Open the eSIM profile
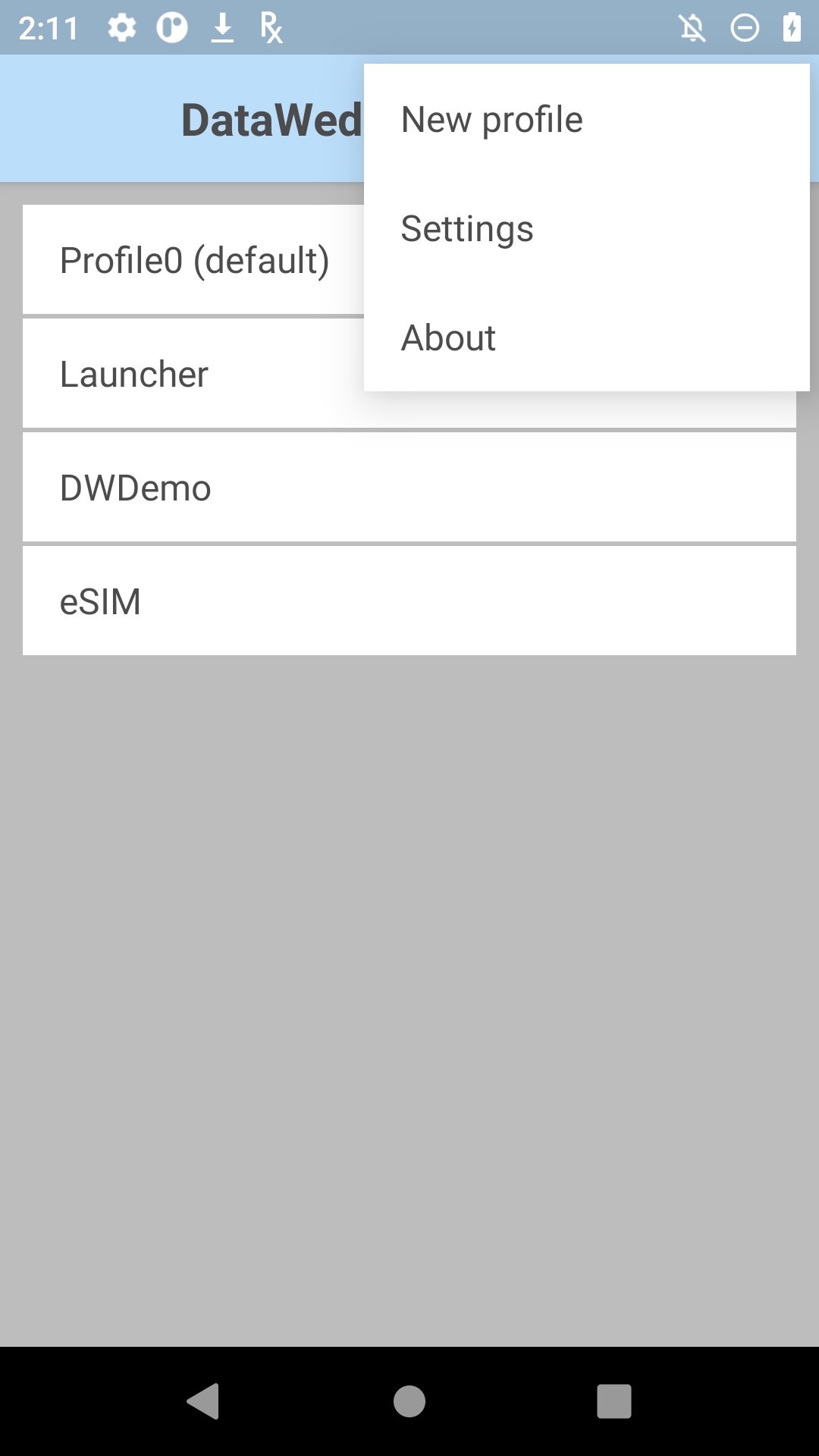Viewport: 819px width, 1456px height. [409, 601]
